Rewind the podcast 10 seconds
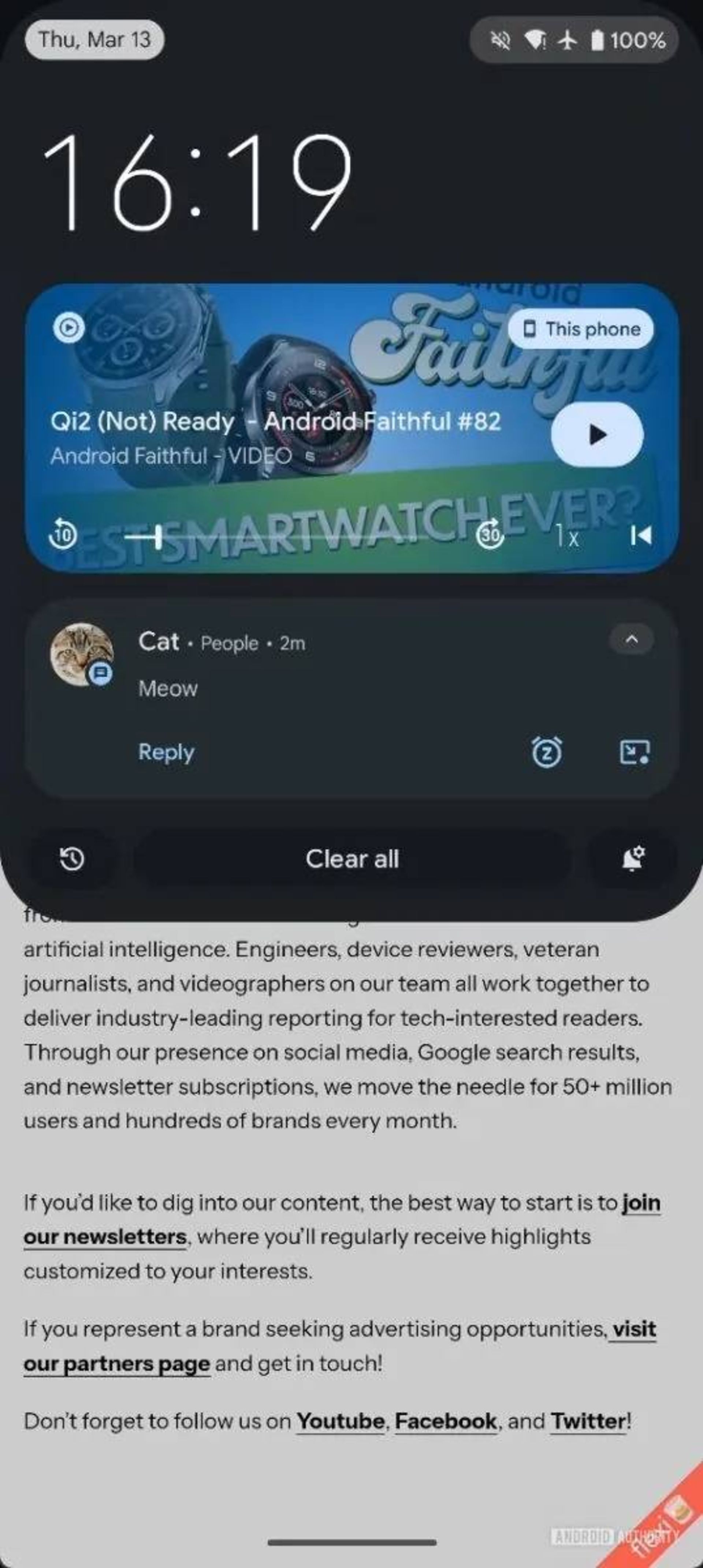703x1568 pixels. (x=63, y=535)
